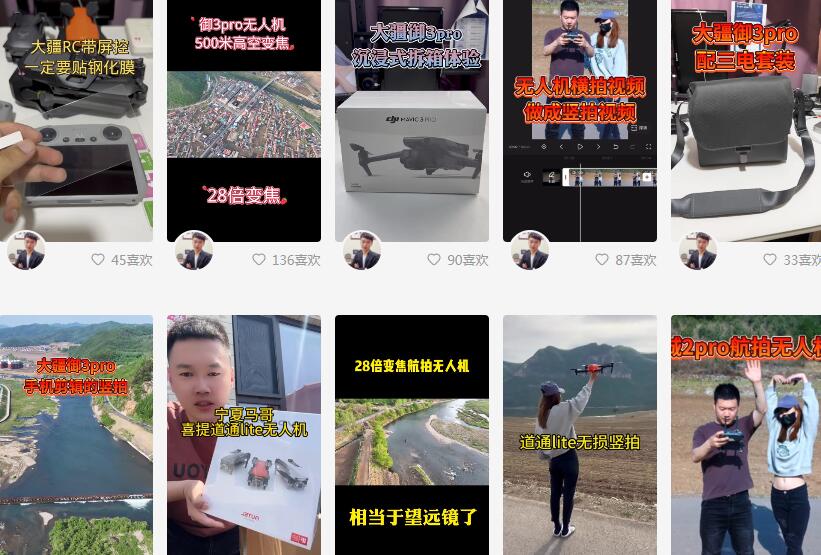Like the video with 136喜欢
The width and height of the screenshot is (821, 555).
259,260
